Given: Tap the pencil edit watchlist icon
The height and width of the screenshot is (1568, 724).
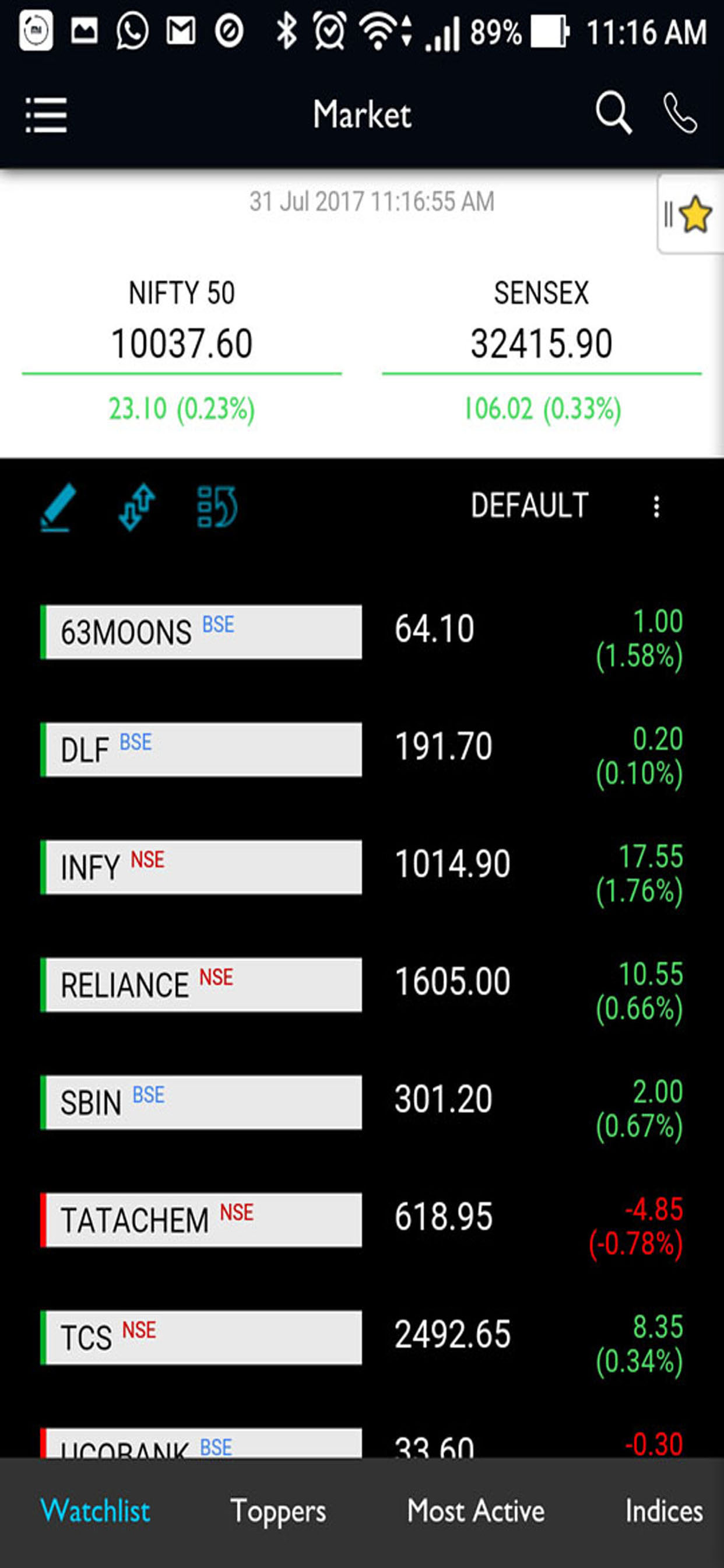Looking at the screenshot, I should click(x=58, y=507).
